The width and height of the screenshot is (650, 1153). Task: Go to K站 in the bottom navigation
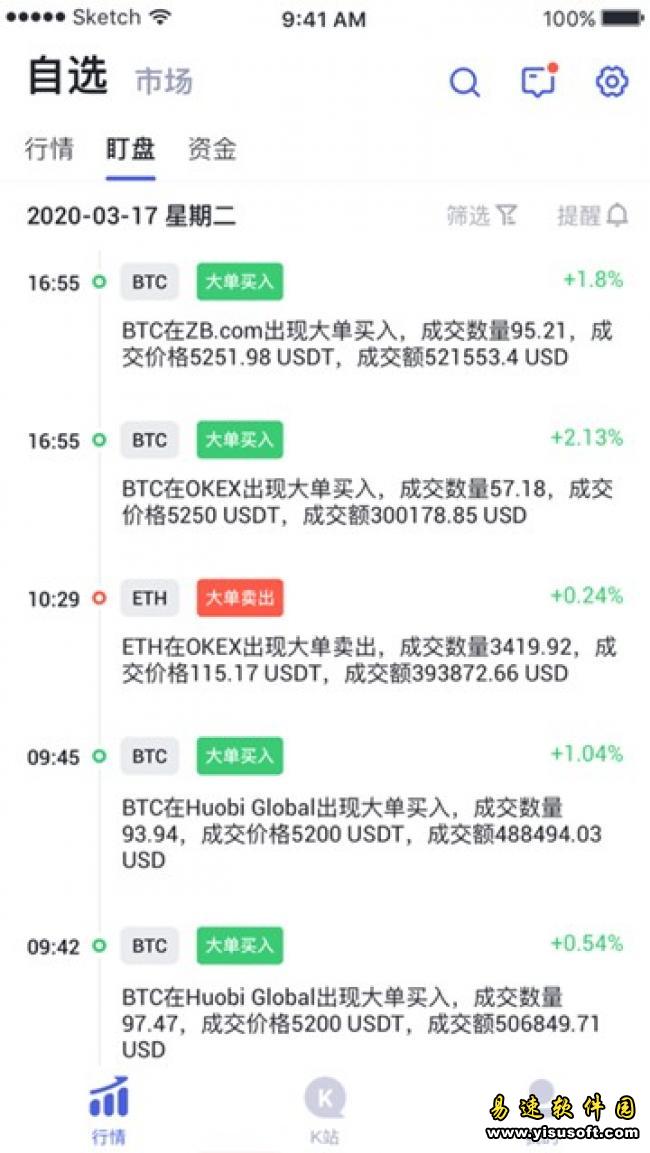click(324, 1110)
